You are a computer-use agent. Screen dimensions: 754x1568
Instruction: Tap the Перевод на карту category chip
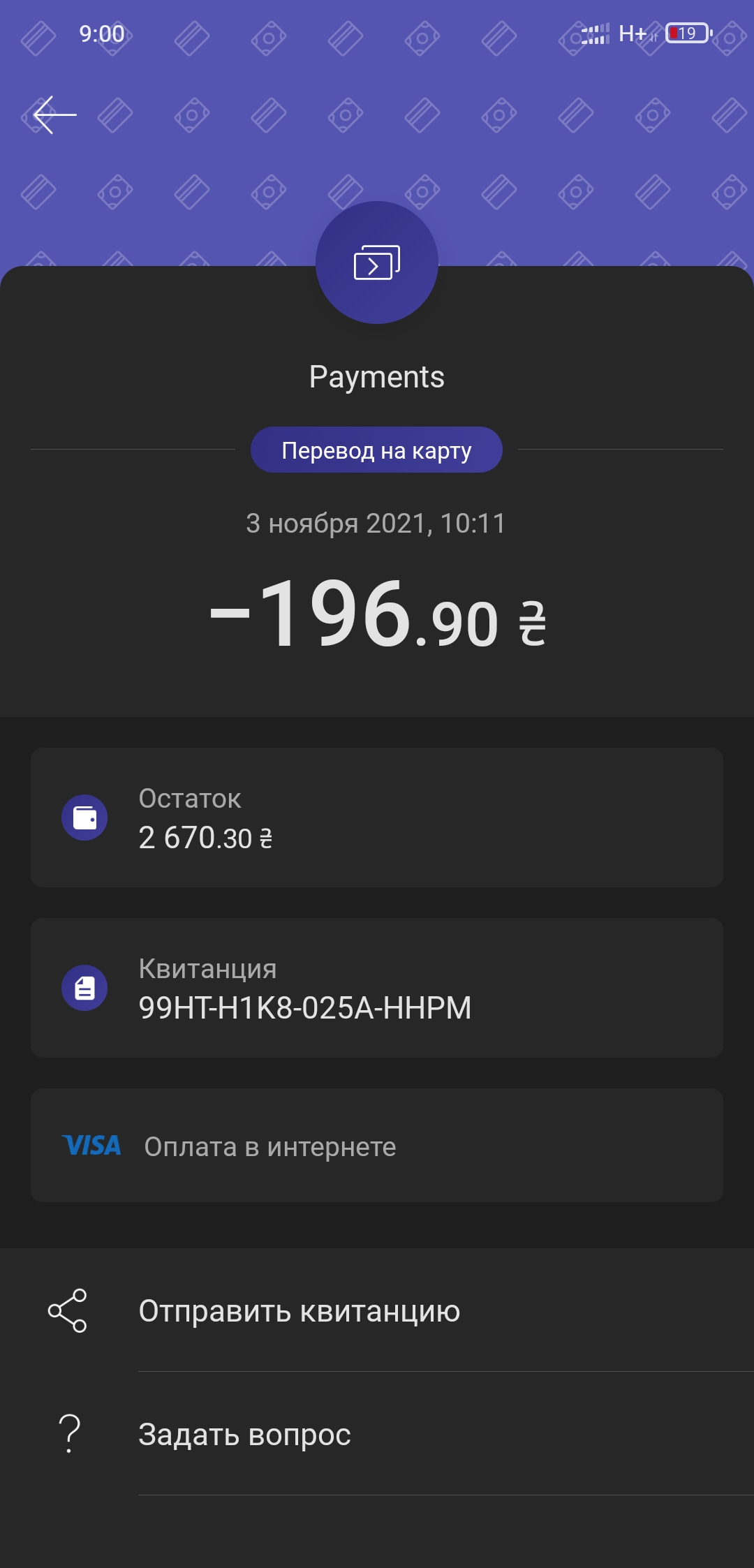tap(376, 450)
